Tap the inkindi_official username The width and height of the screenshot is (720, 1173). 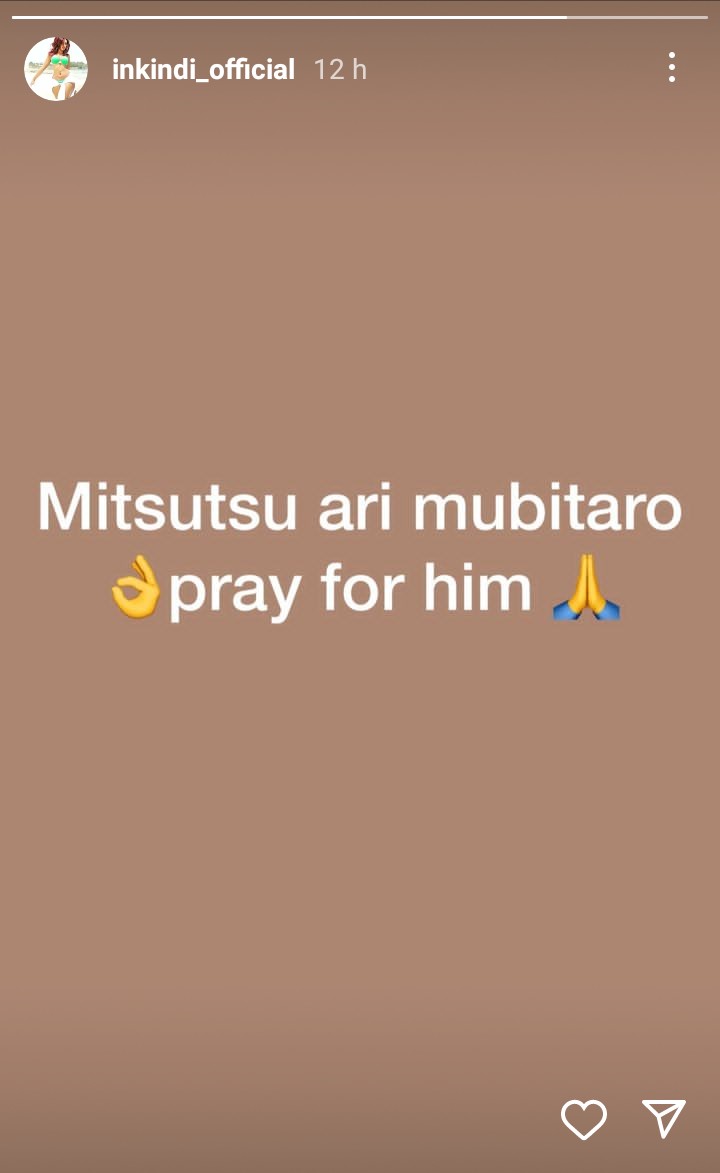[203, 69]
